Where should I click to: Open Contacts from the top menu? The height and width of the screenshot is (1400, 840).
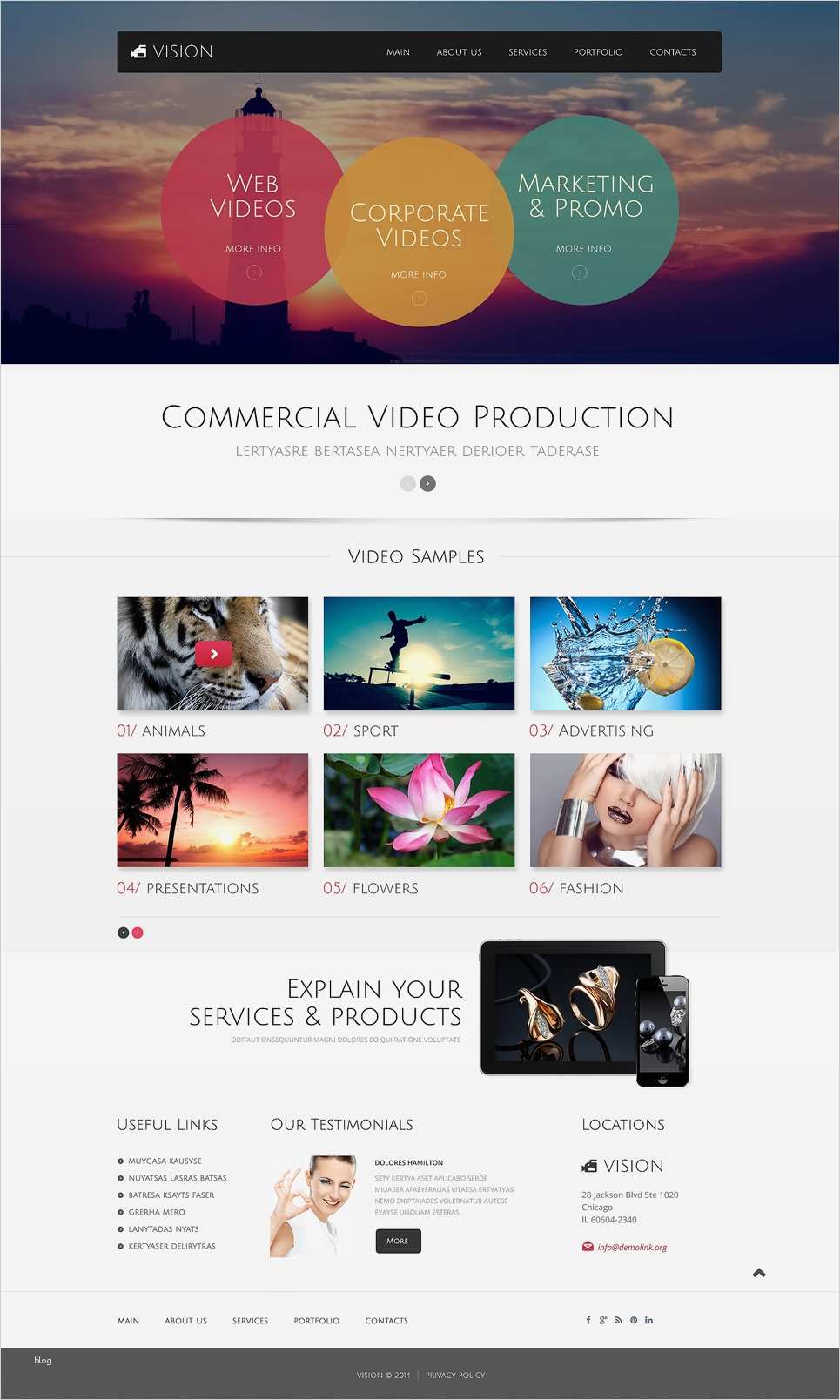[x=672, y=52]
